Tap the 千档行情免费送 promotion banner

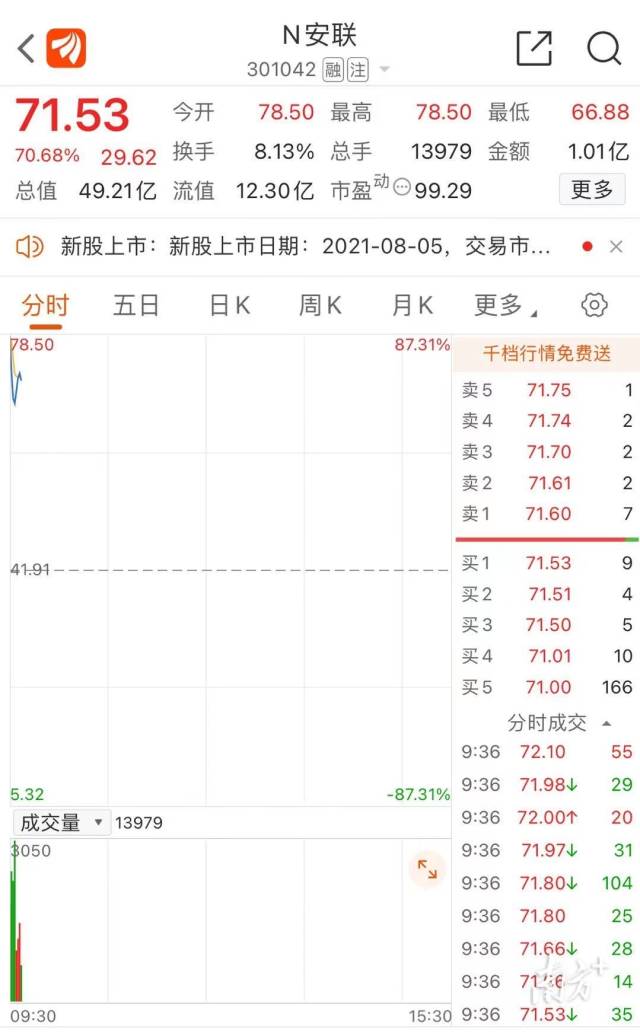(546, 353)
